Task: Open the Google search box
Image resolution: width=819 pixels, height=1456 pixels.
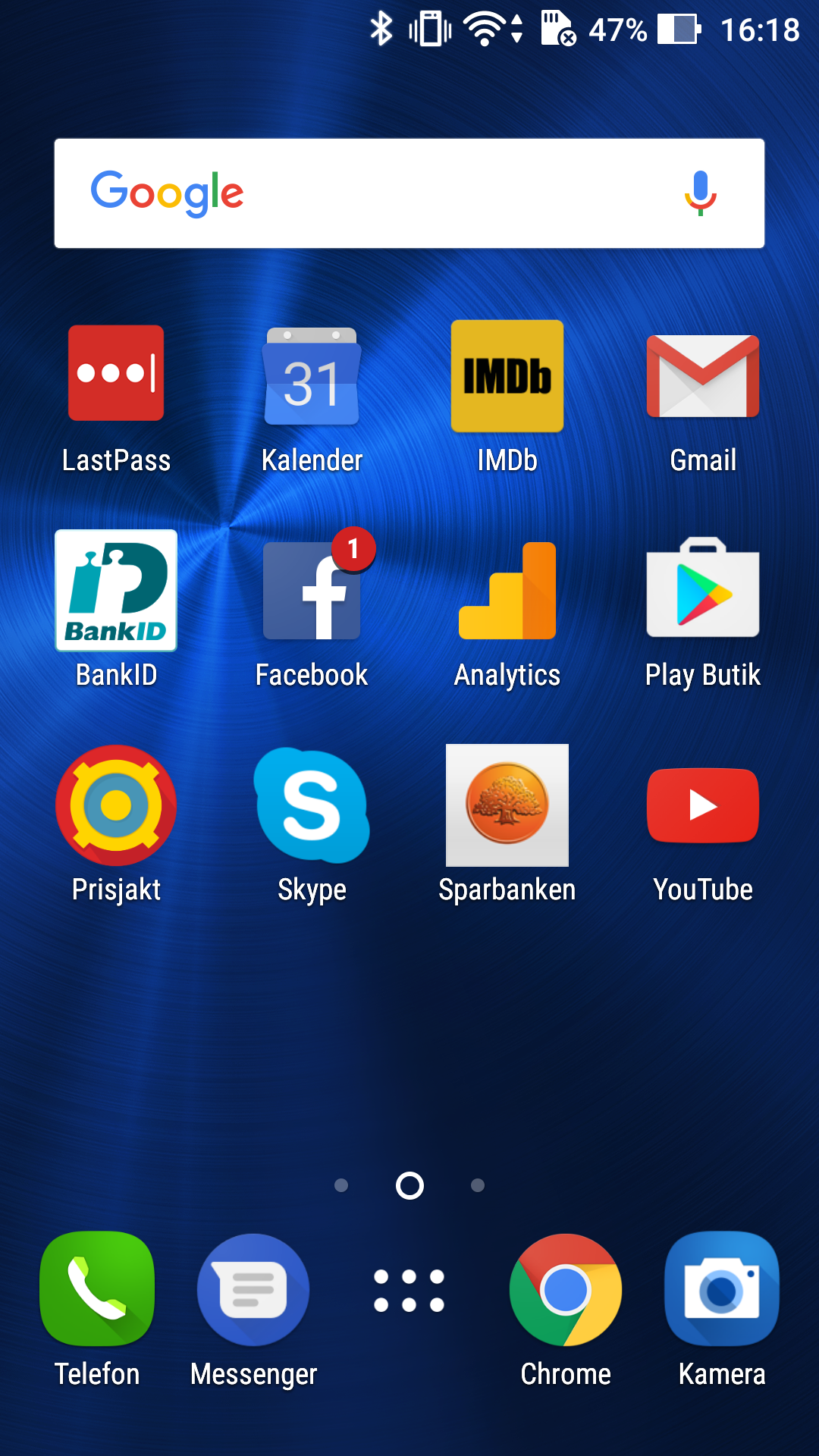Action: 379,193
